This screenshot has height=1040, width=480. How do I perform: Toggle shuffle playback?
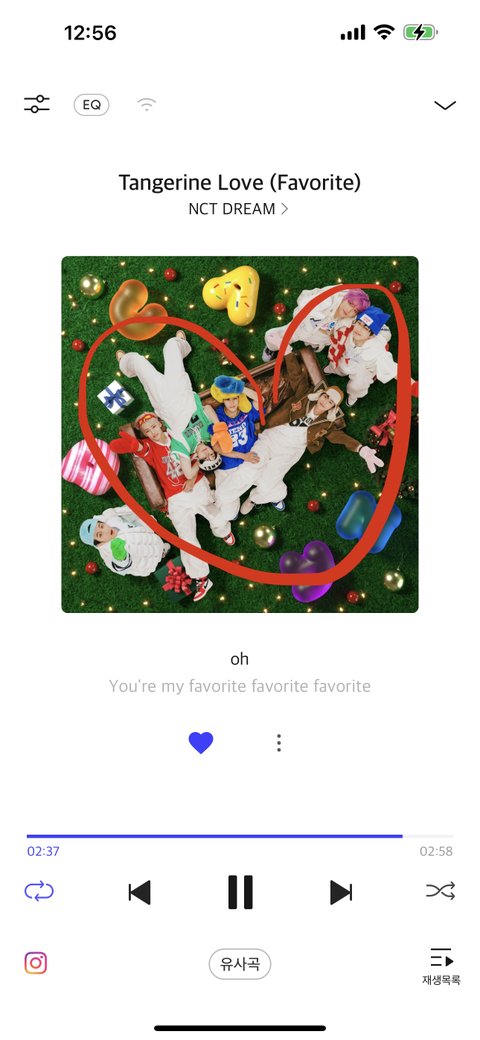pos(441,891)
